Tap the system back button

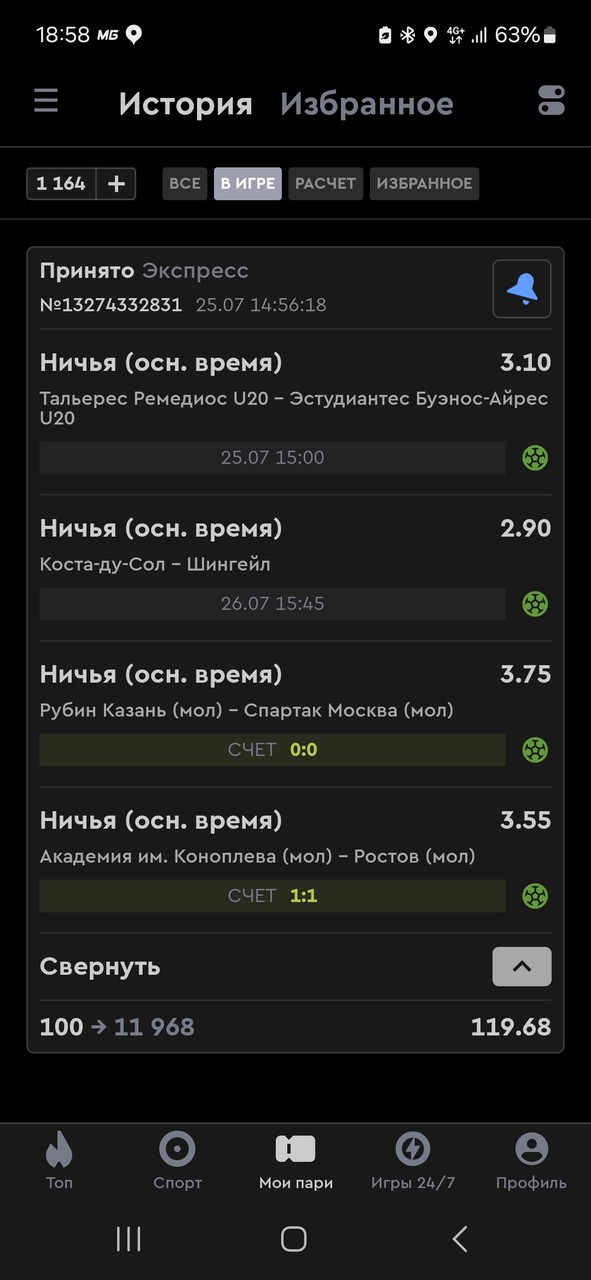pyautogui.click(x=460, y=1240)
